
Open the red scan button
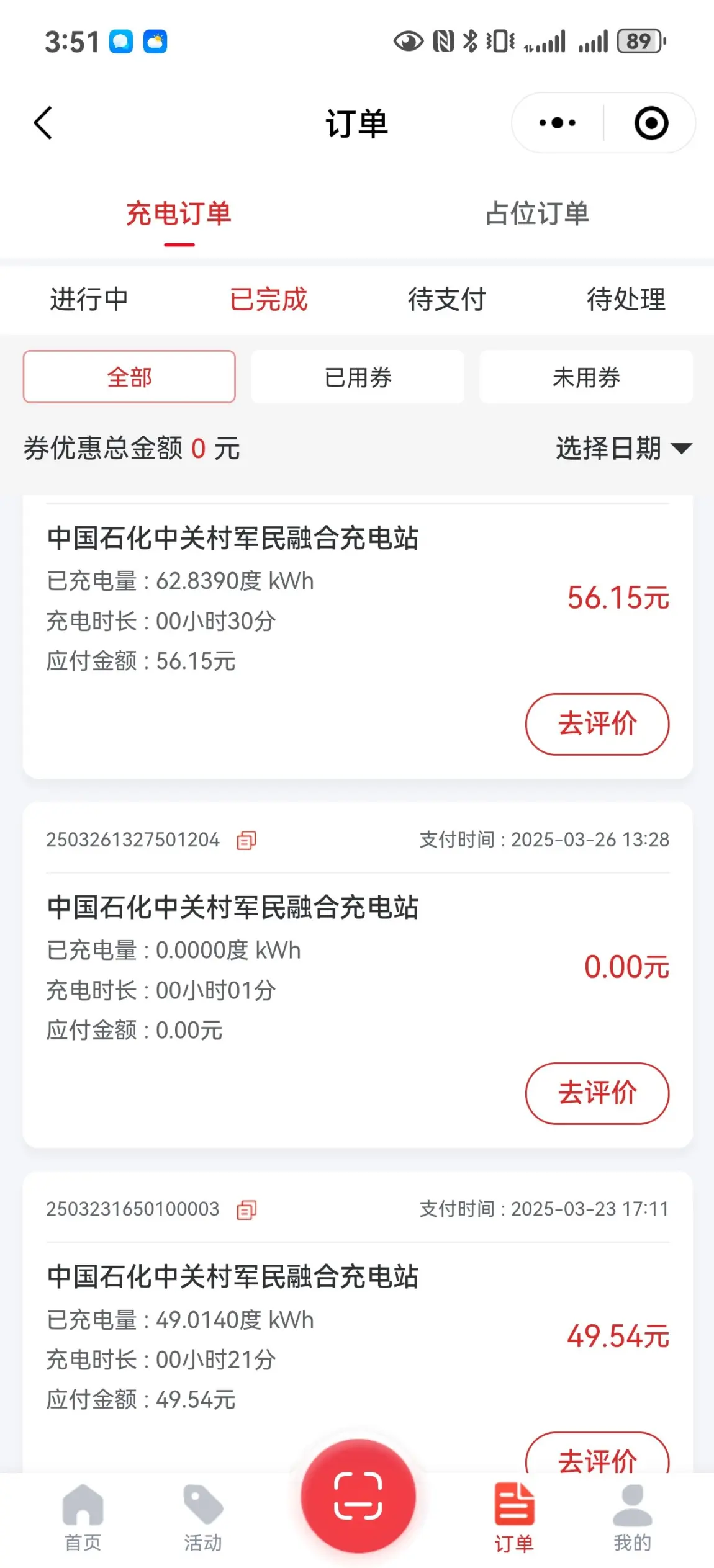[x=358, y=1495]
